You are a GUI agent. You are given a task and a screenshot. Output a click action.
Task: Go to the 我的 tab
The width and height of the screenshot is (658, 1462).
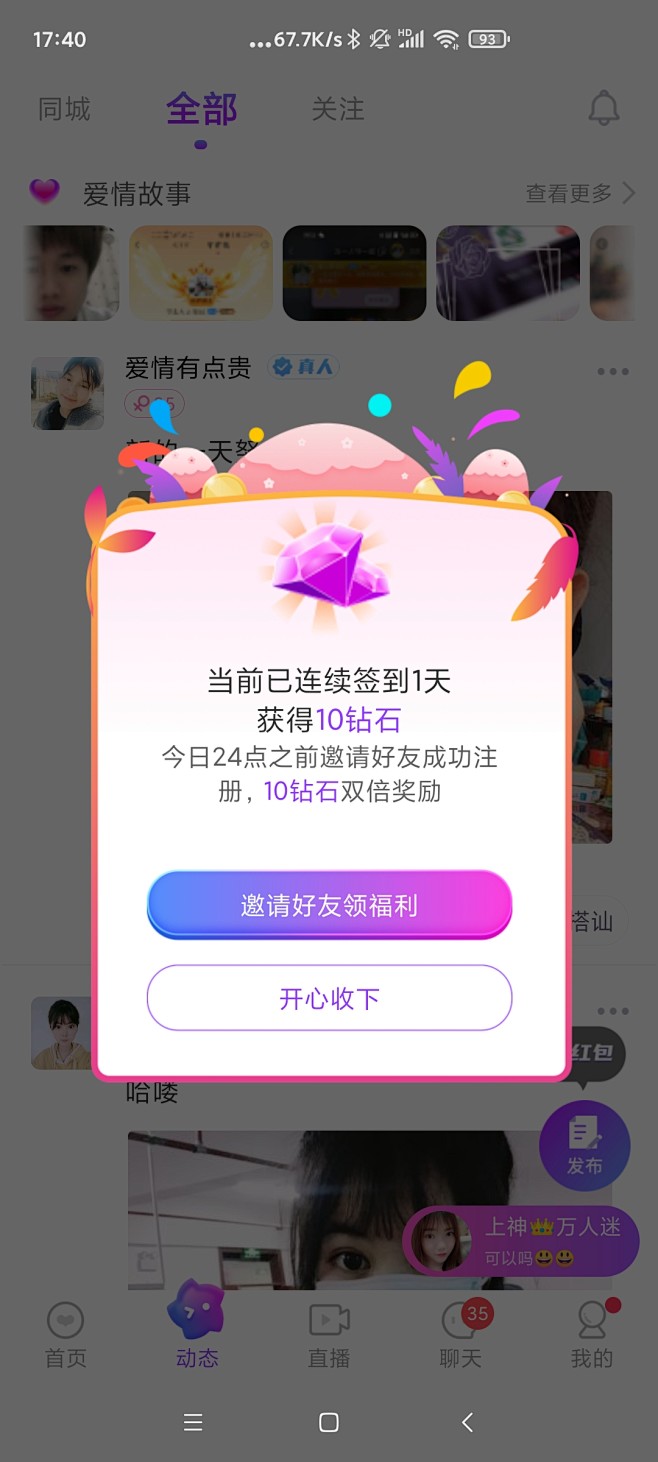[x=592, y=1335]
